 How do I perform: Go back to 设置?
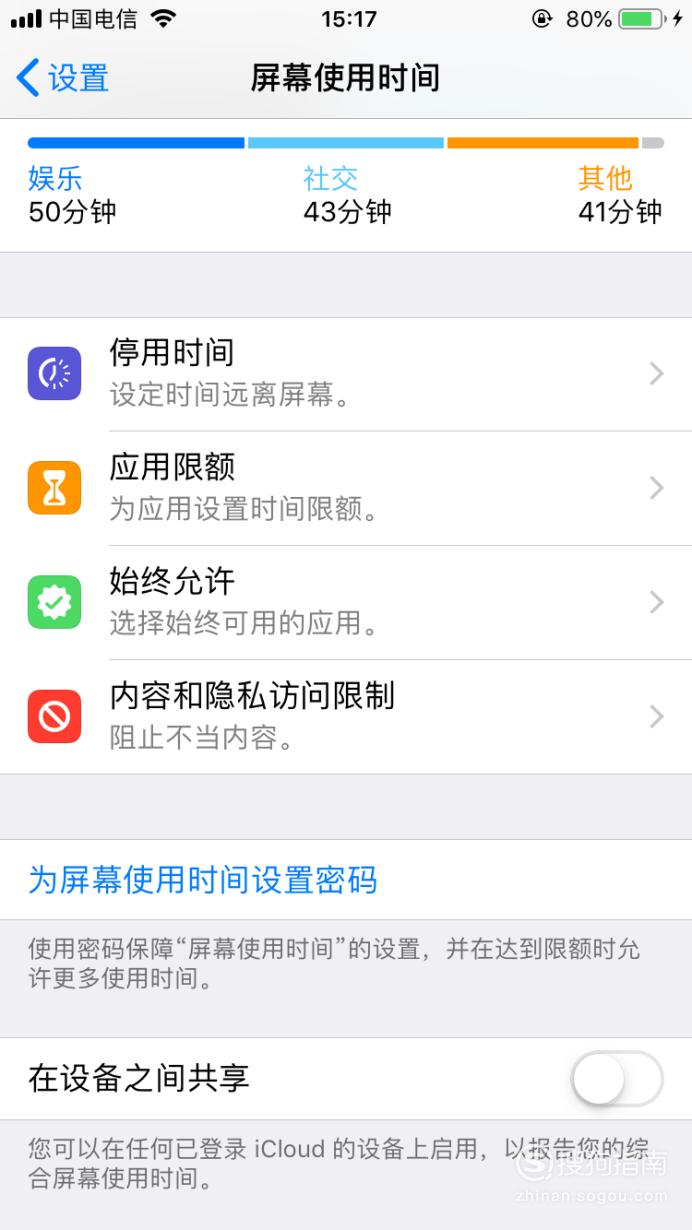pyautogui.click(x=63, y=78)
